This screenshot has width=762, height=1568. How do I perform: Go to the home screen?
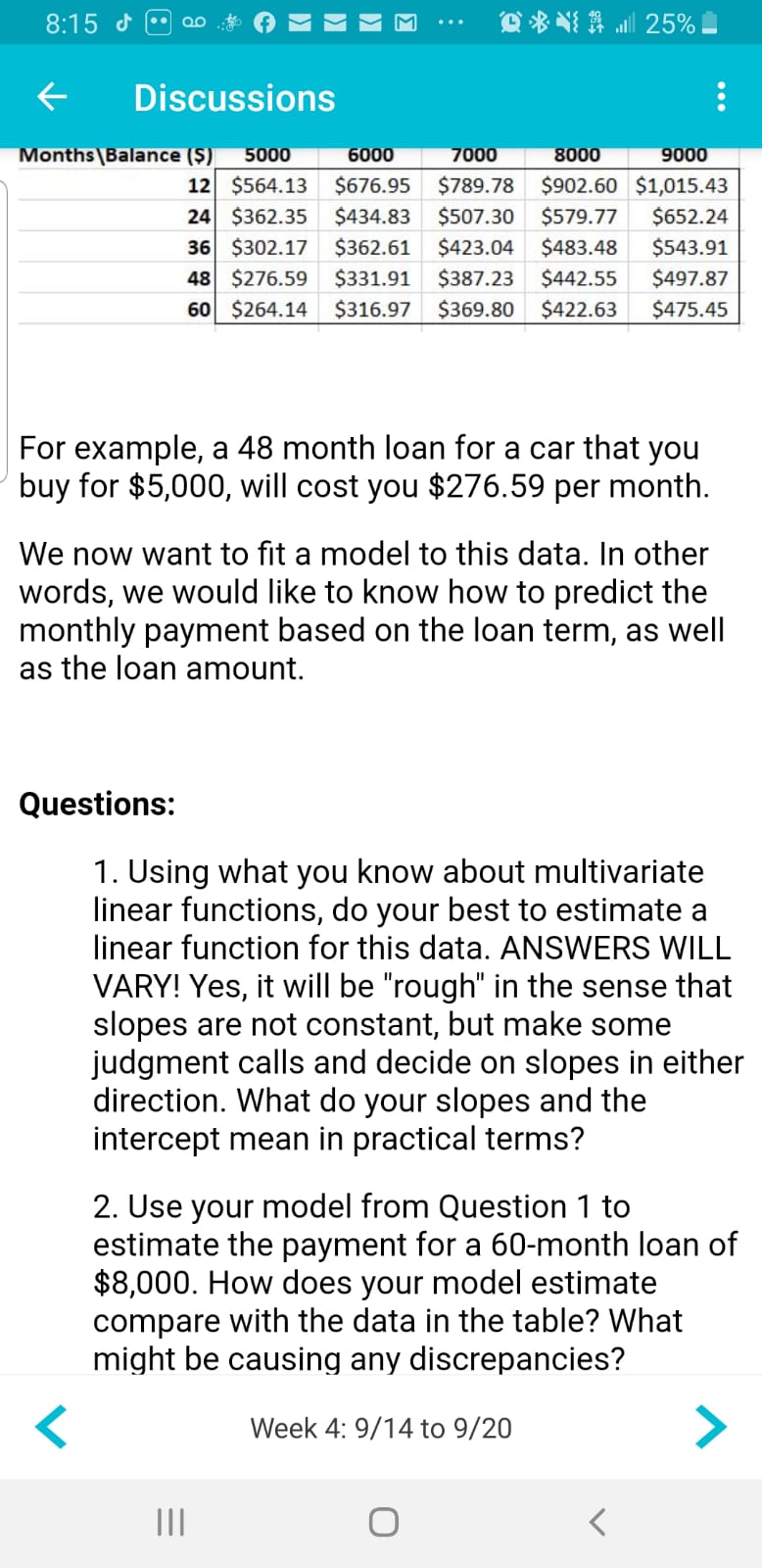383,1522
